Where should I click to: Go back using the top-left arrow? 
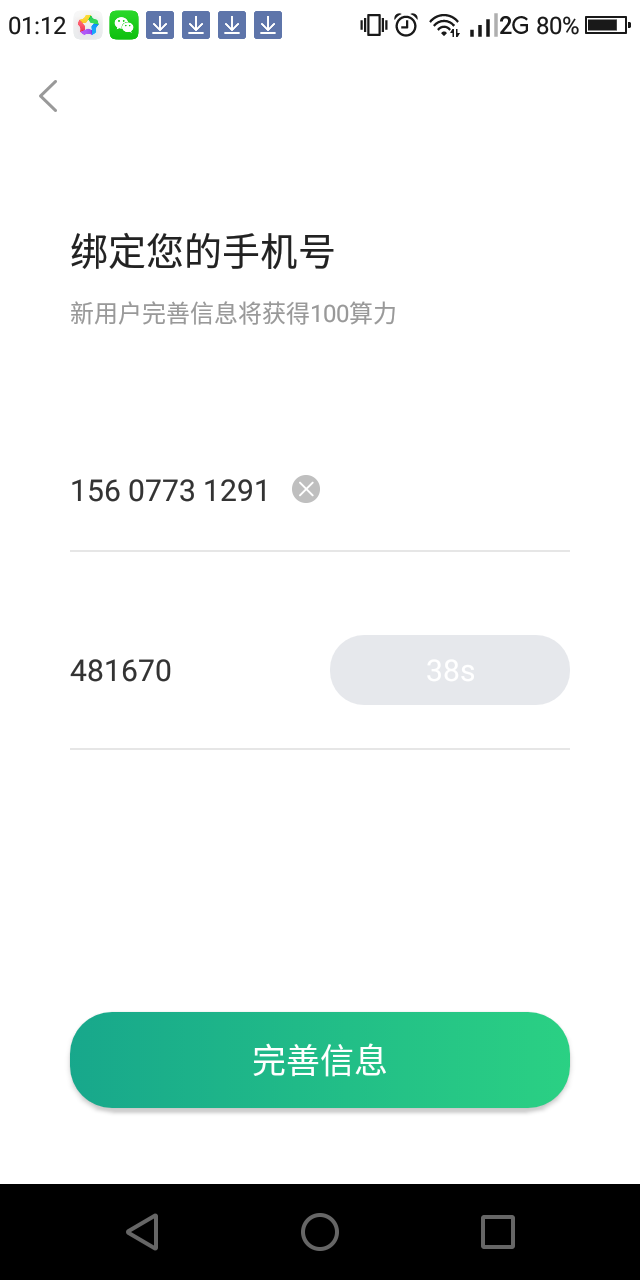pyautogui.click(x=48, y=96)
